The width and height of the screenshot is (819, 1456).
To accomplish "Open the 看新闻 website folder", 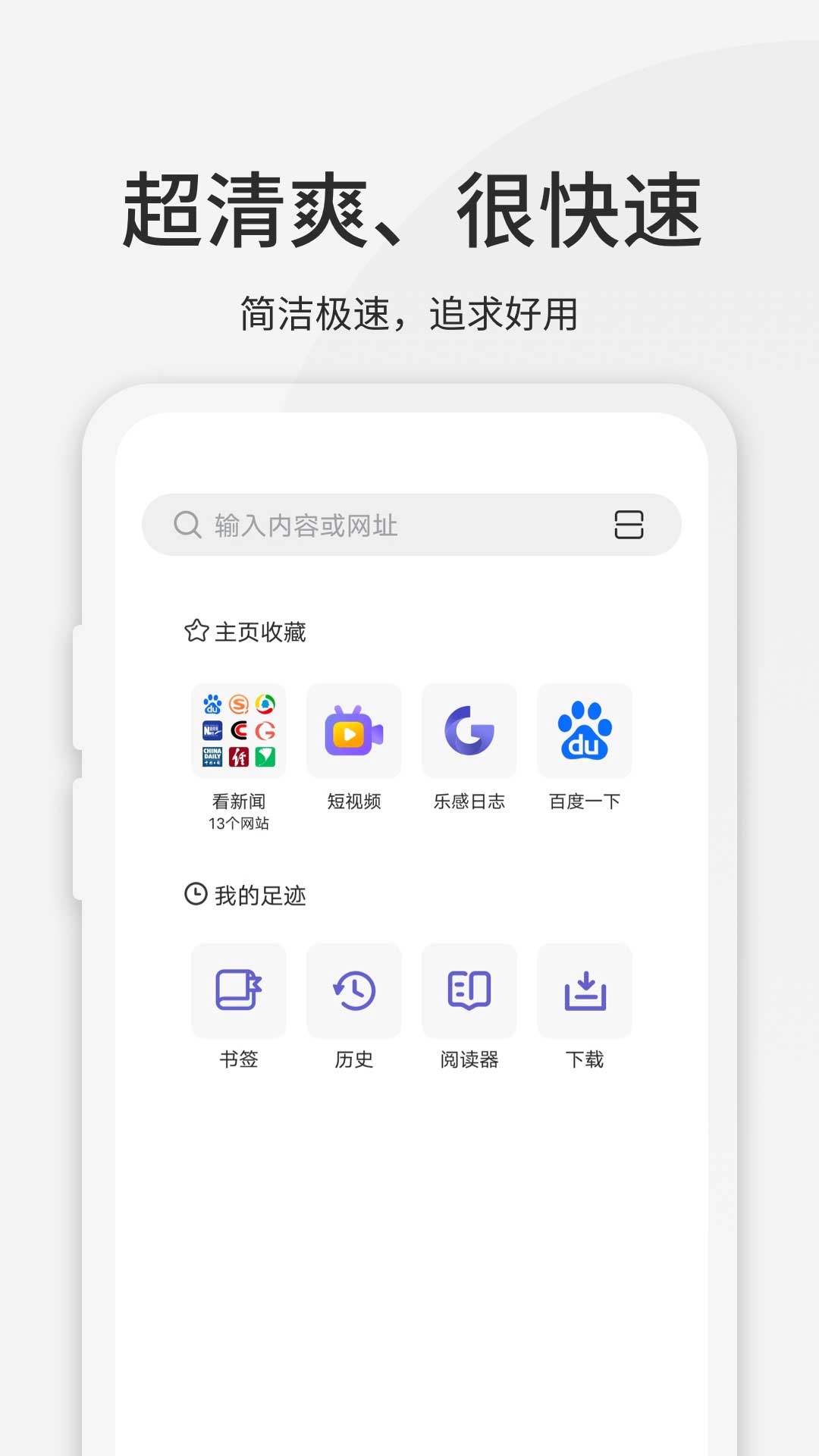I will (239, 730).
